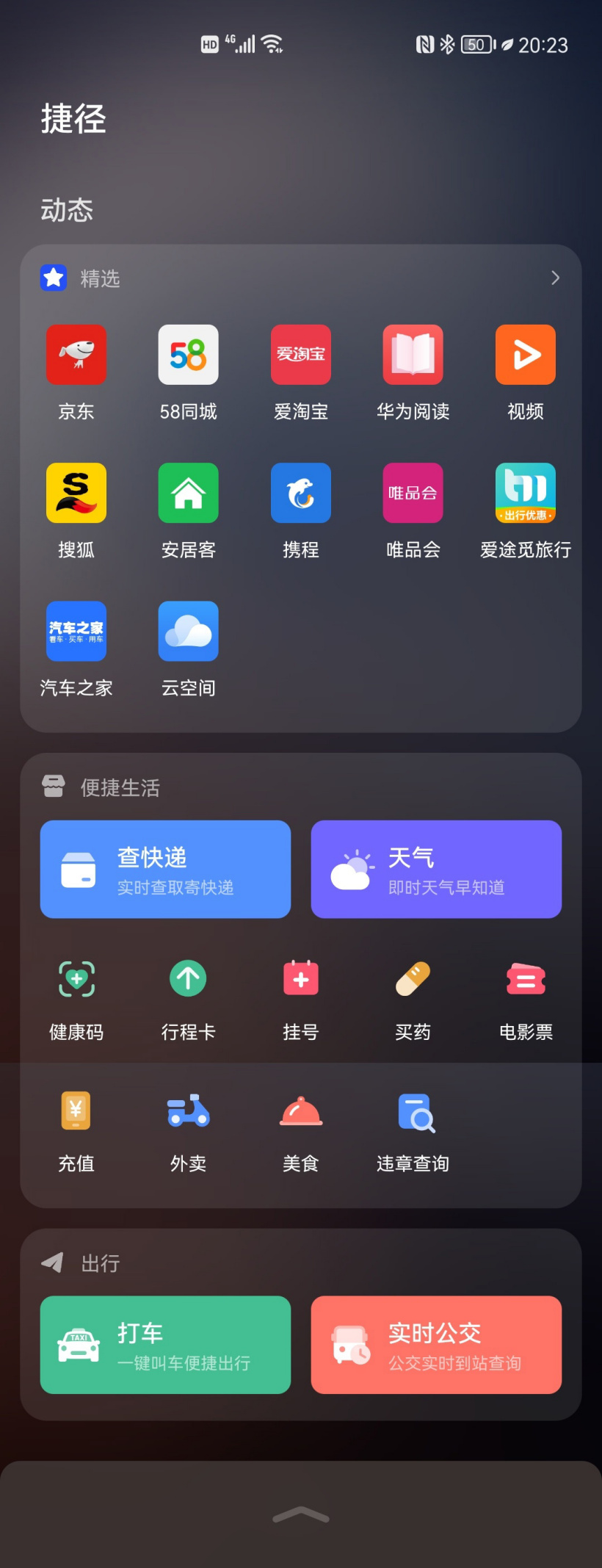Image resolution: width=602 pixels, height=1568 pixels.
Task: Launch 58同城 from featured shortcuts
Action: 189,355
